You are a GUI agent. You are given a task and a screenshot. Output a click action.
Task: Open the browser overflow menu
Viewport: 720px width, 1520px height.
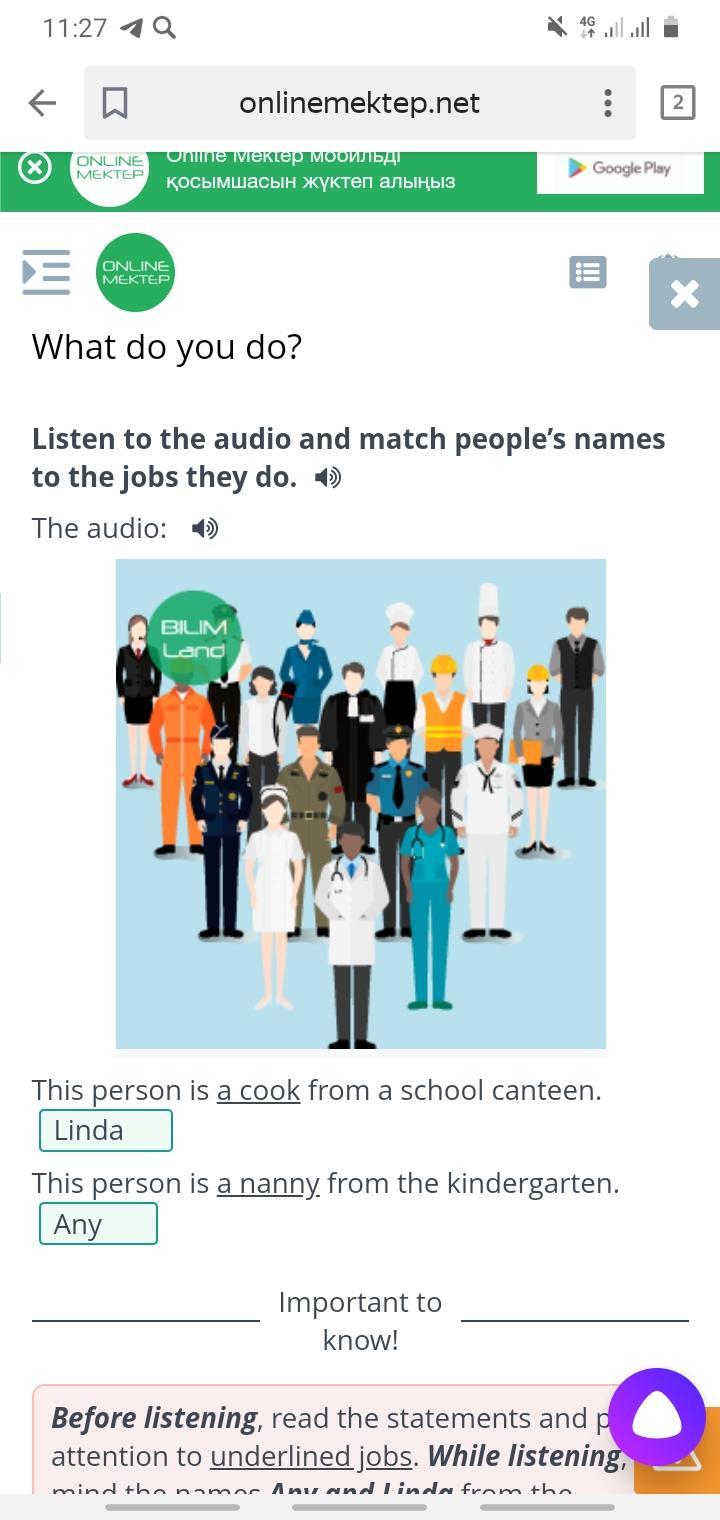coord(607,103)
